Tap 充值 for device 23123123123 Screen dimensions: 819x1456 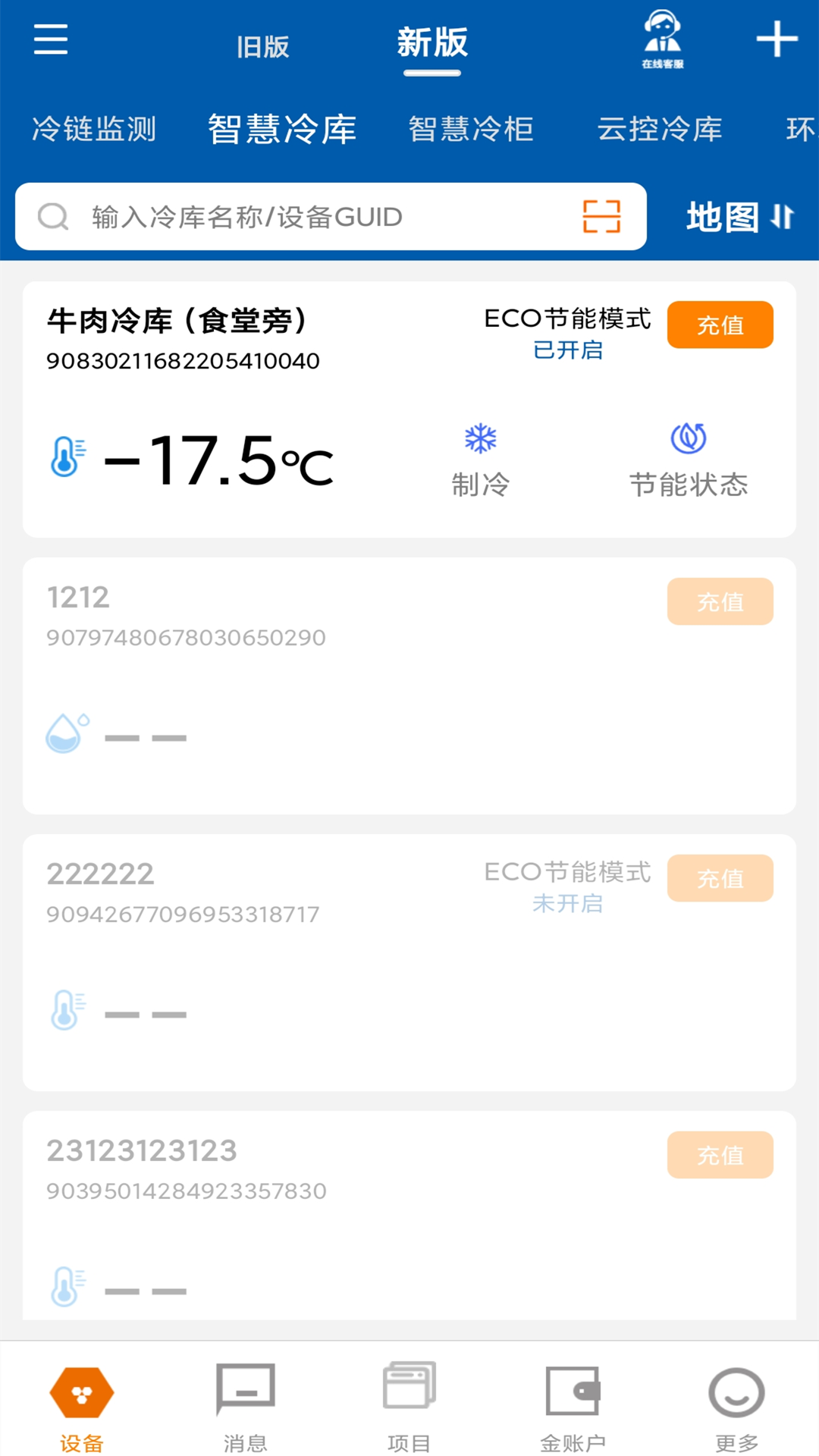tap(720, 1155)
